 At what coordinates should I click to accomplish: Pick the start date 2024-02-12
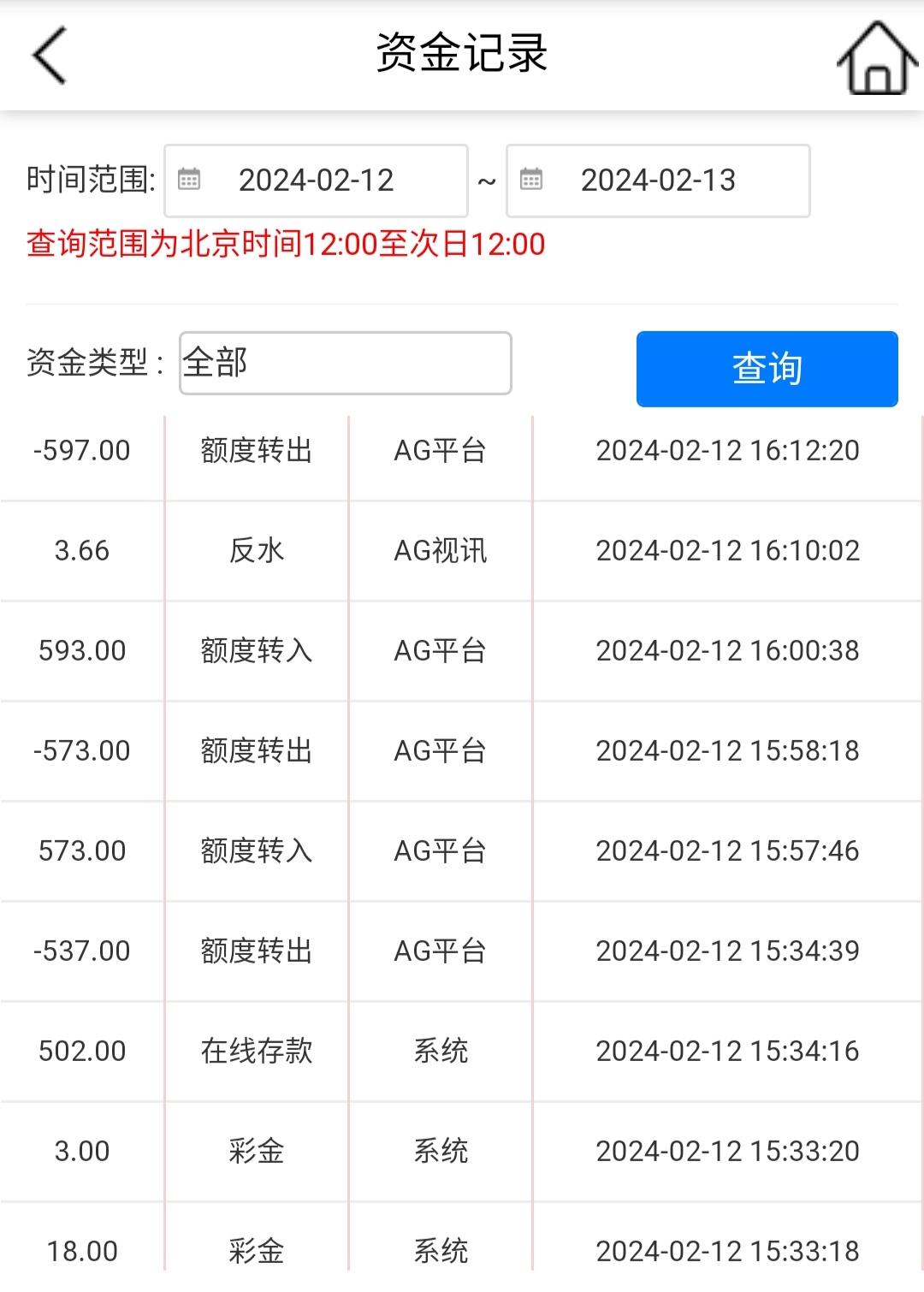click(x=316, y=181)
